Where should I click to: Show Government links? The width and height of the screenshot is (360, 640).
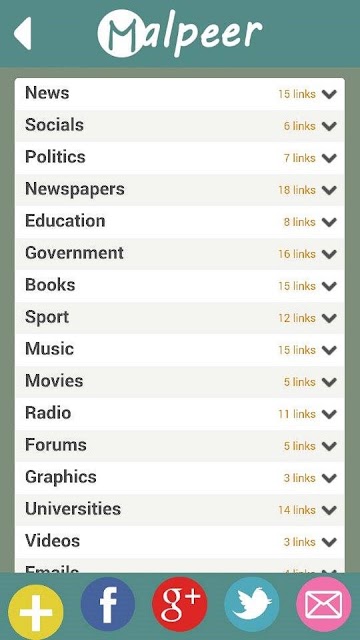[180, 253]
